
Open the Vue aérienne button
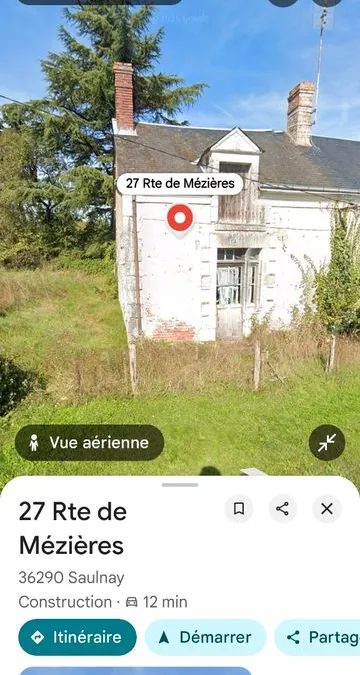[x=90, y=443]
